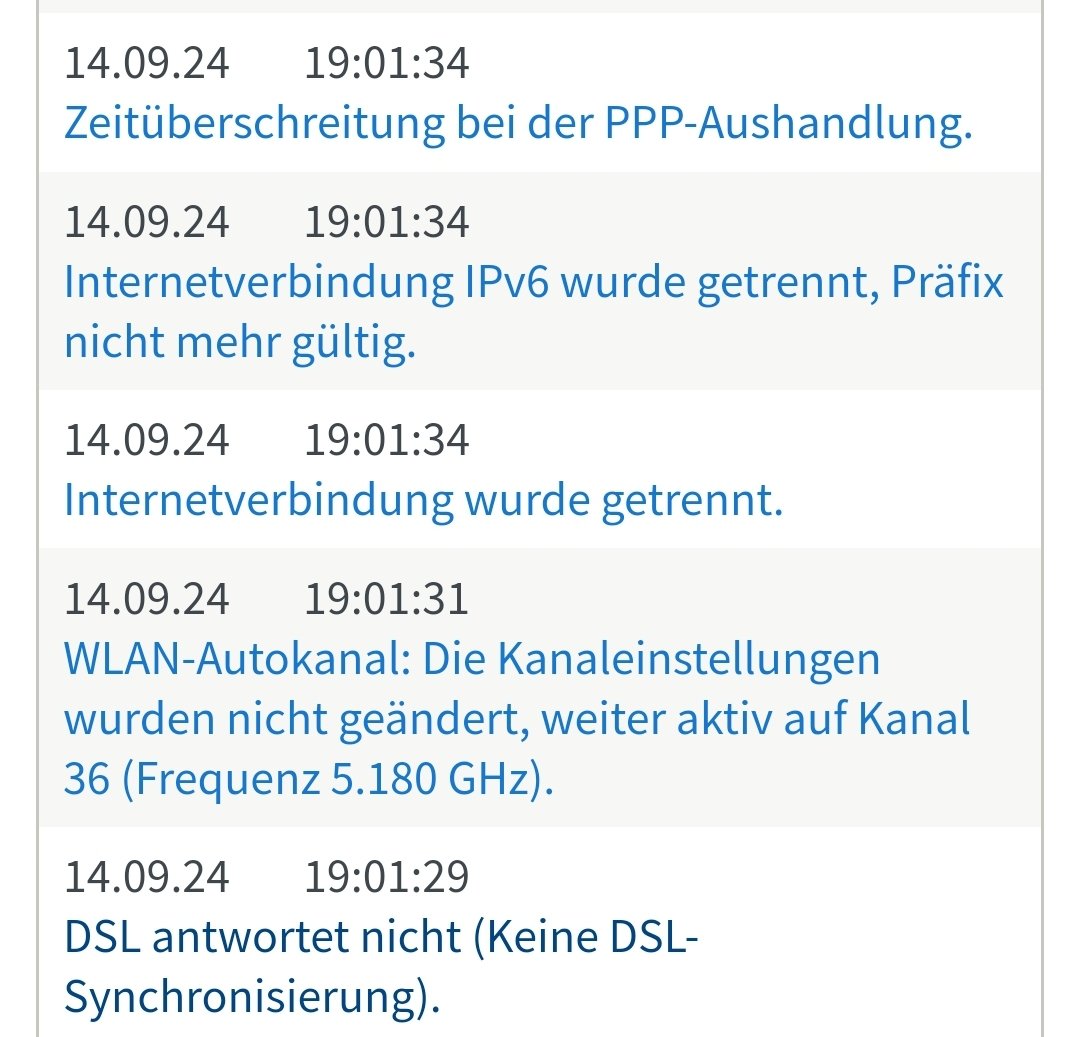Open the 'Zeitüberschreitung bei der PPP-Aushandlung' event link
Screen dimensions: 1080x1037
point(517,122)
